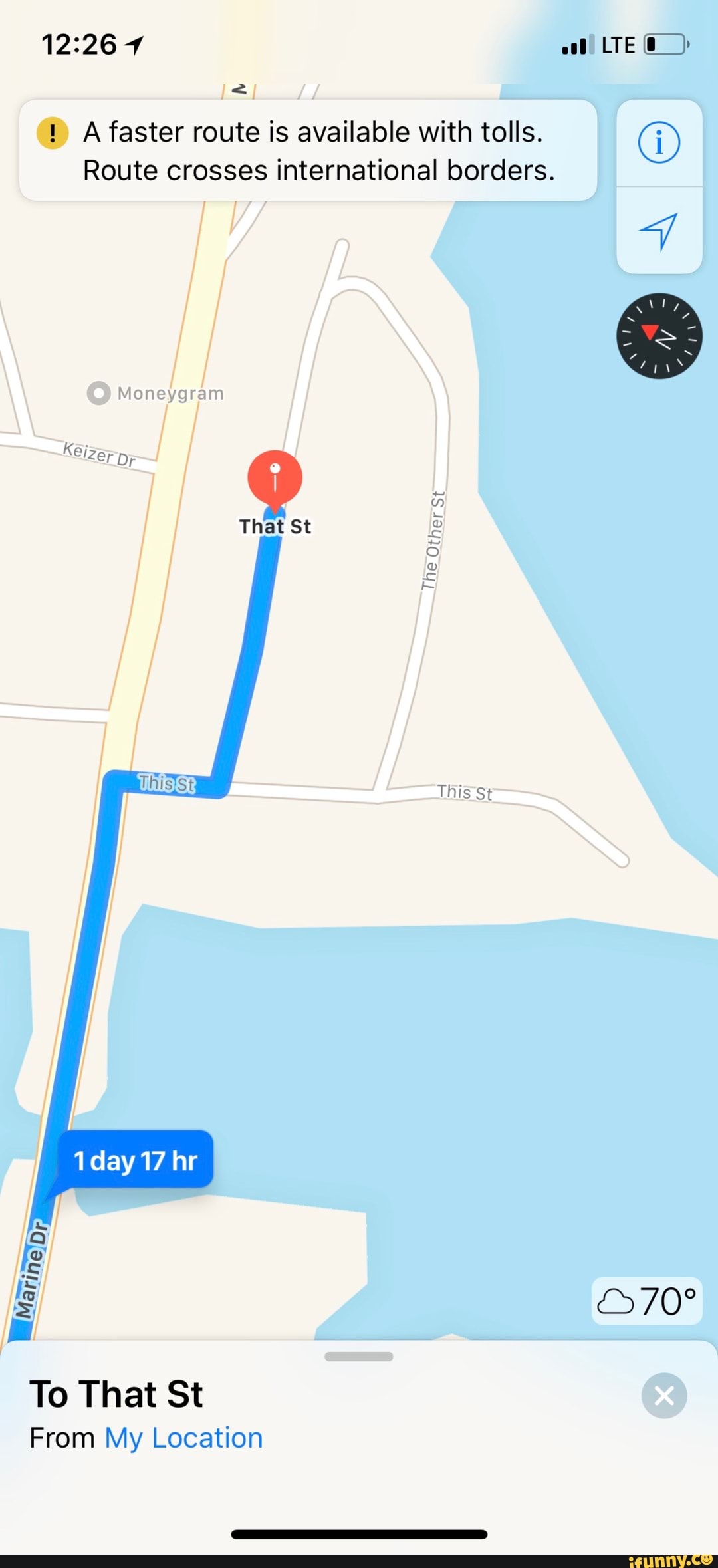Select the Moneygram place marker
718x1568 pixels.
[x=98, y=393]
